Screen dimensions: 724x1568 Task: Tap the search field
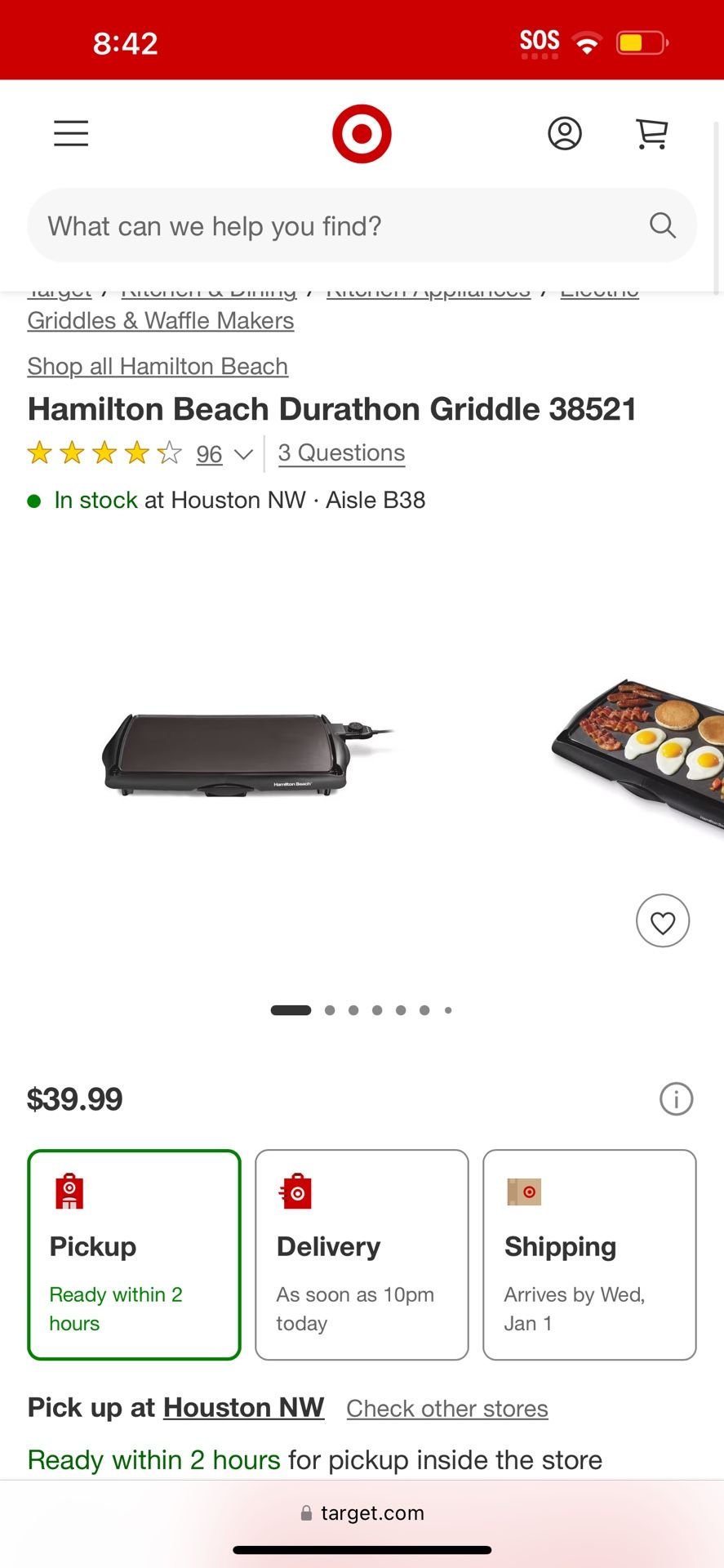[x=362, y=225]
